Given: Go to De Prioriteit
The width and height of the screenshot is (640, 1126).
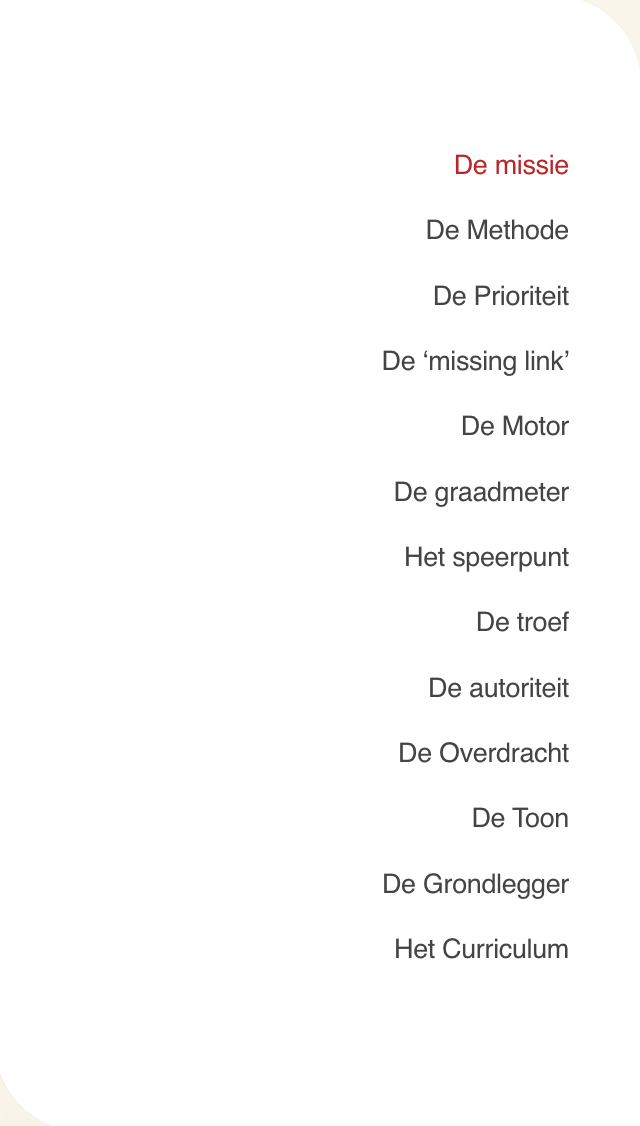Looking at the screenshot, I should tap(500, 296).
